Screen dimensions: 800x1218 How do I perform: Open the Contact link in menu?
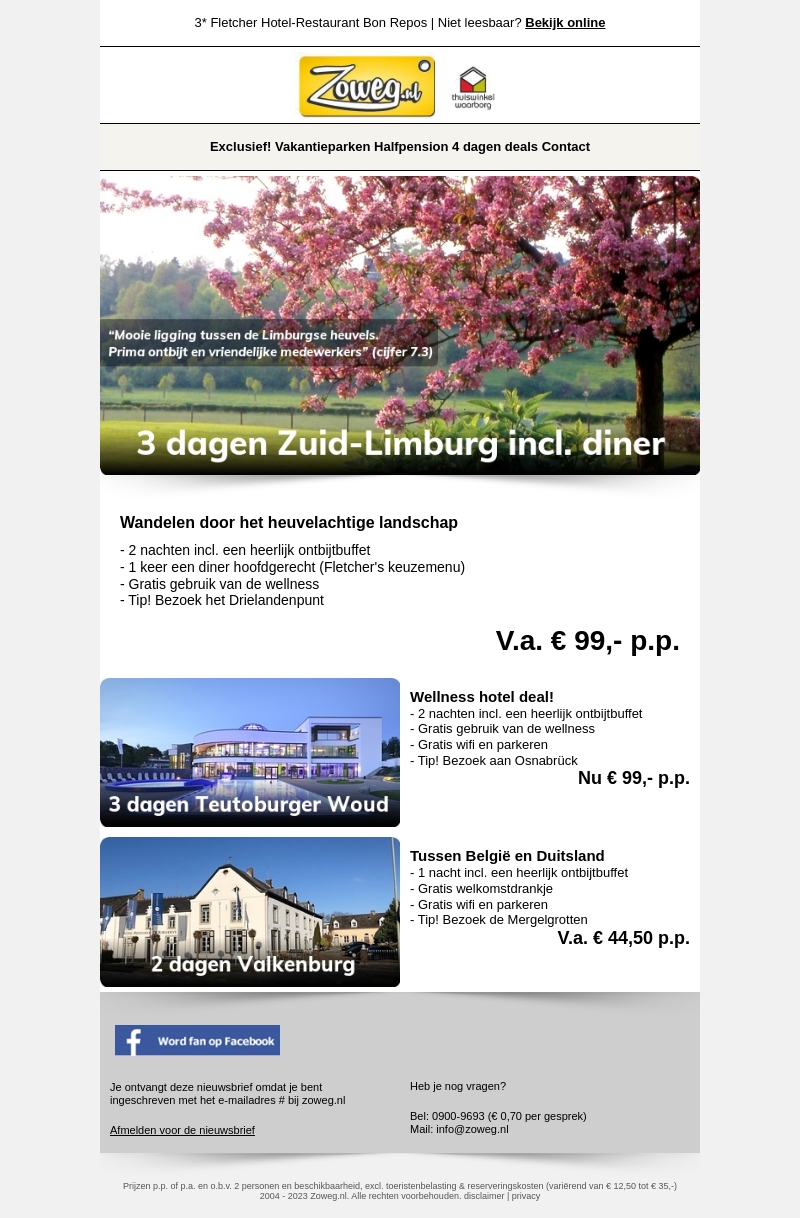pyautogui.click(x=566, y=147)
